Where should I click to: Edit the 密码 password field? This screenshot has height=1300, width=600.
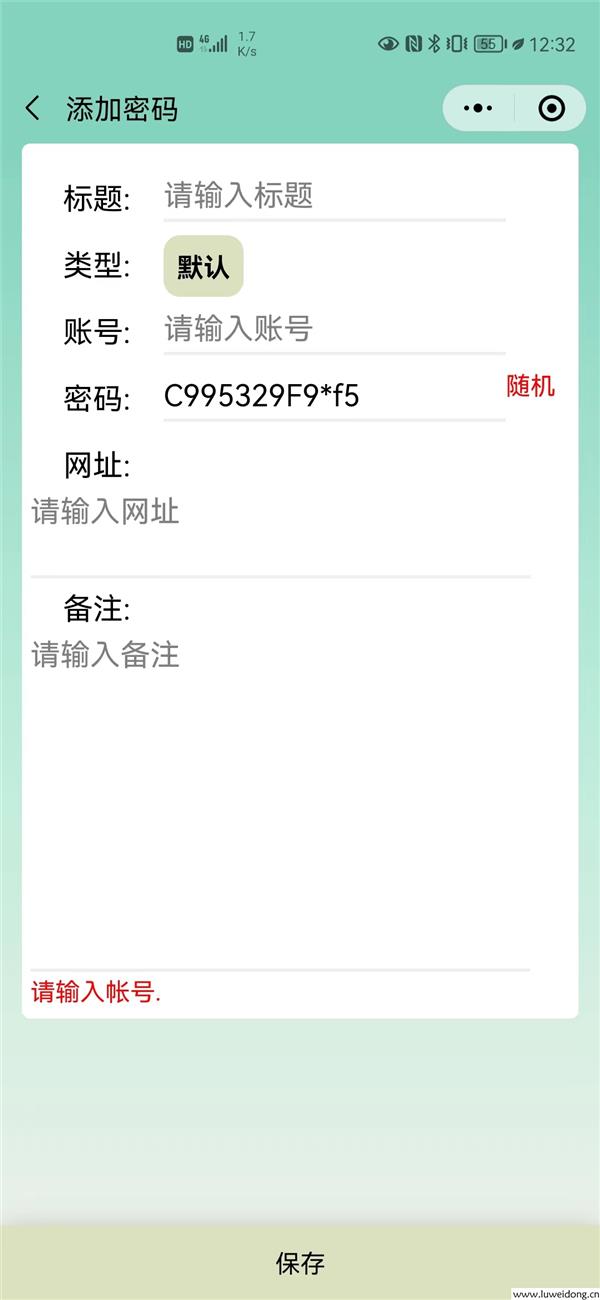click(x=334, y=396)
